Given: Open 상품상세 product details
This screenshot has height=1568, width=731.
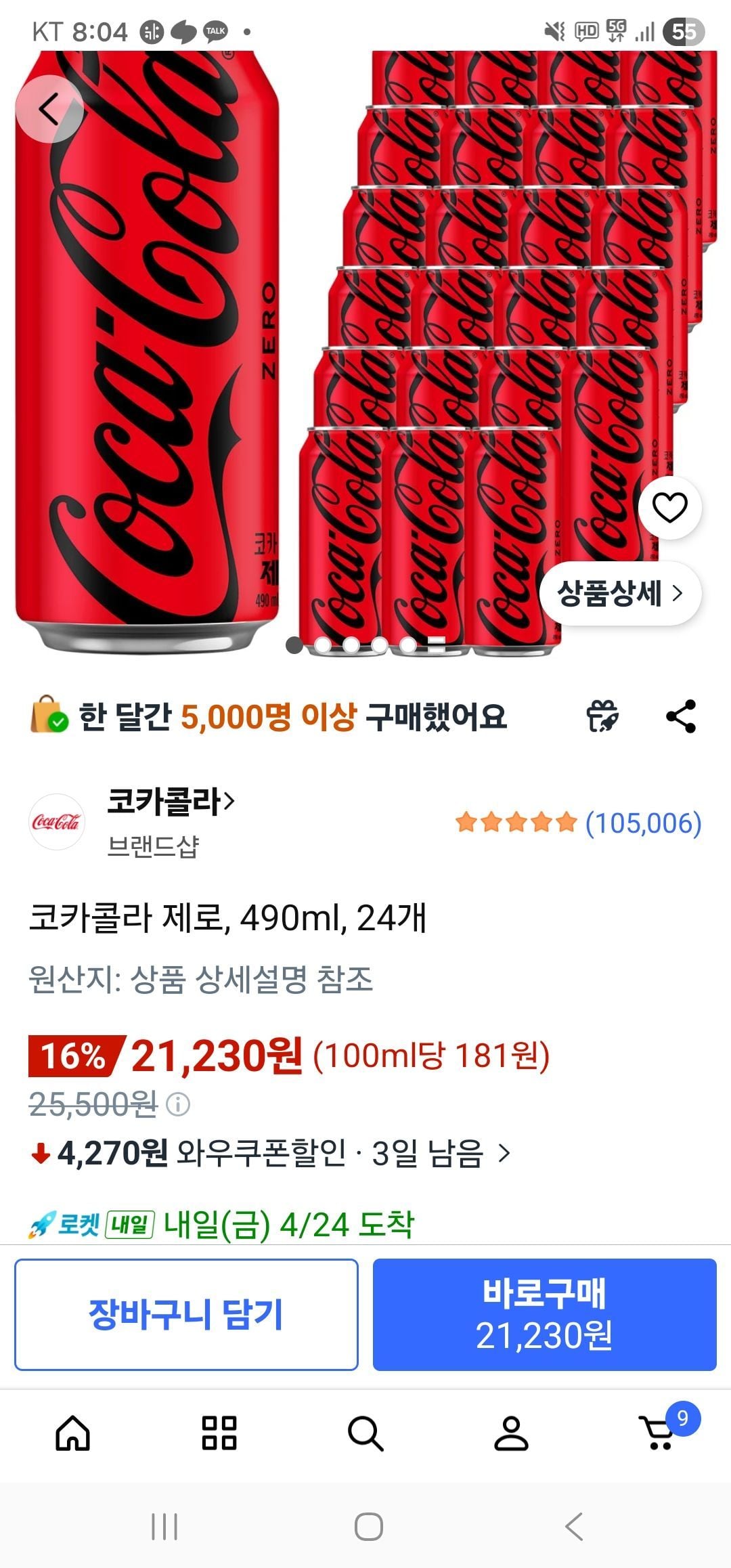Looking at the screenshot, I should (x=619, y=594).
